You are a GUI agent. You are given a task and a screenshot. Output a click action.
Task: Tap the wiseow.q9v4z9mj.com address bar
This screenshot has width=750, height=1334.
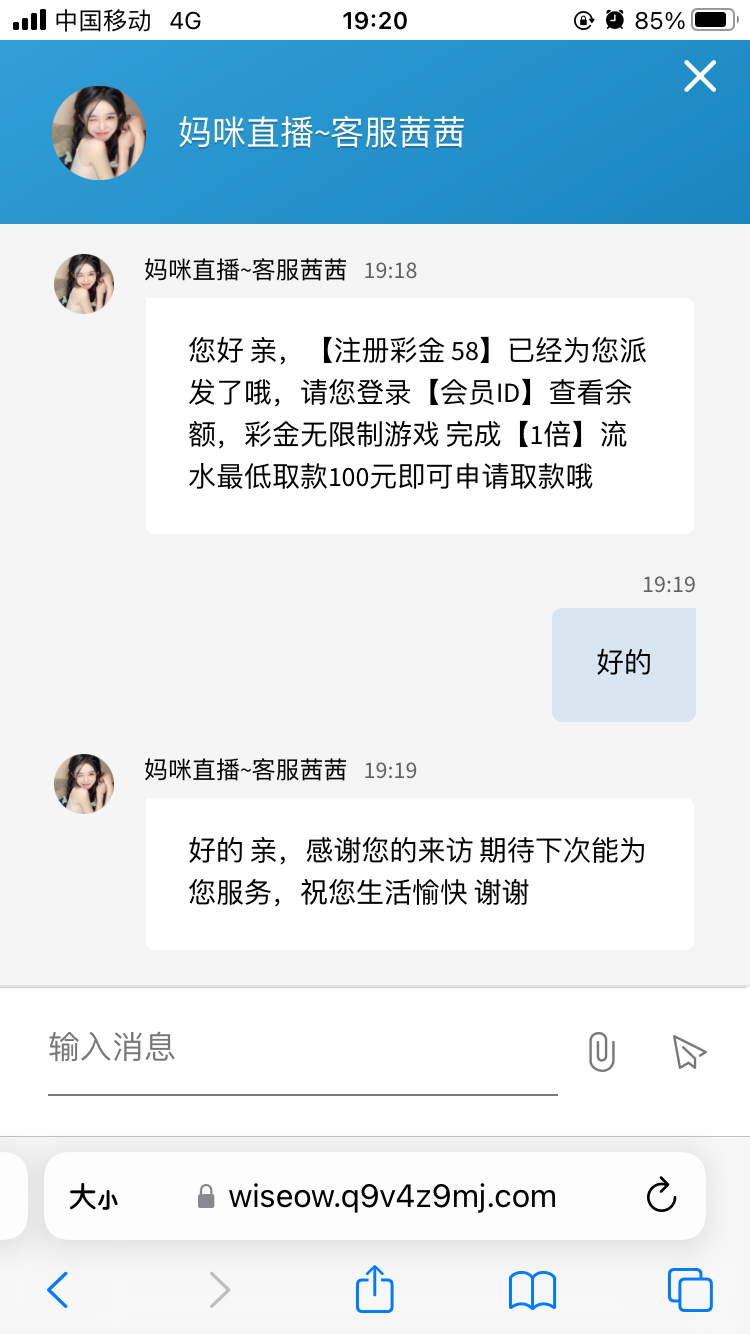point(392,1196)
